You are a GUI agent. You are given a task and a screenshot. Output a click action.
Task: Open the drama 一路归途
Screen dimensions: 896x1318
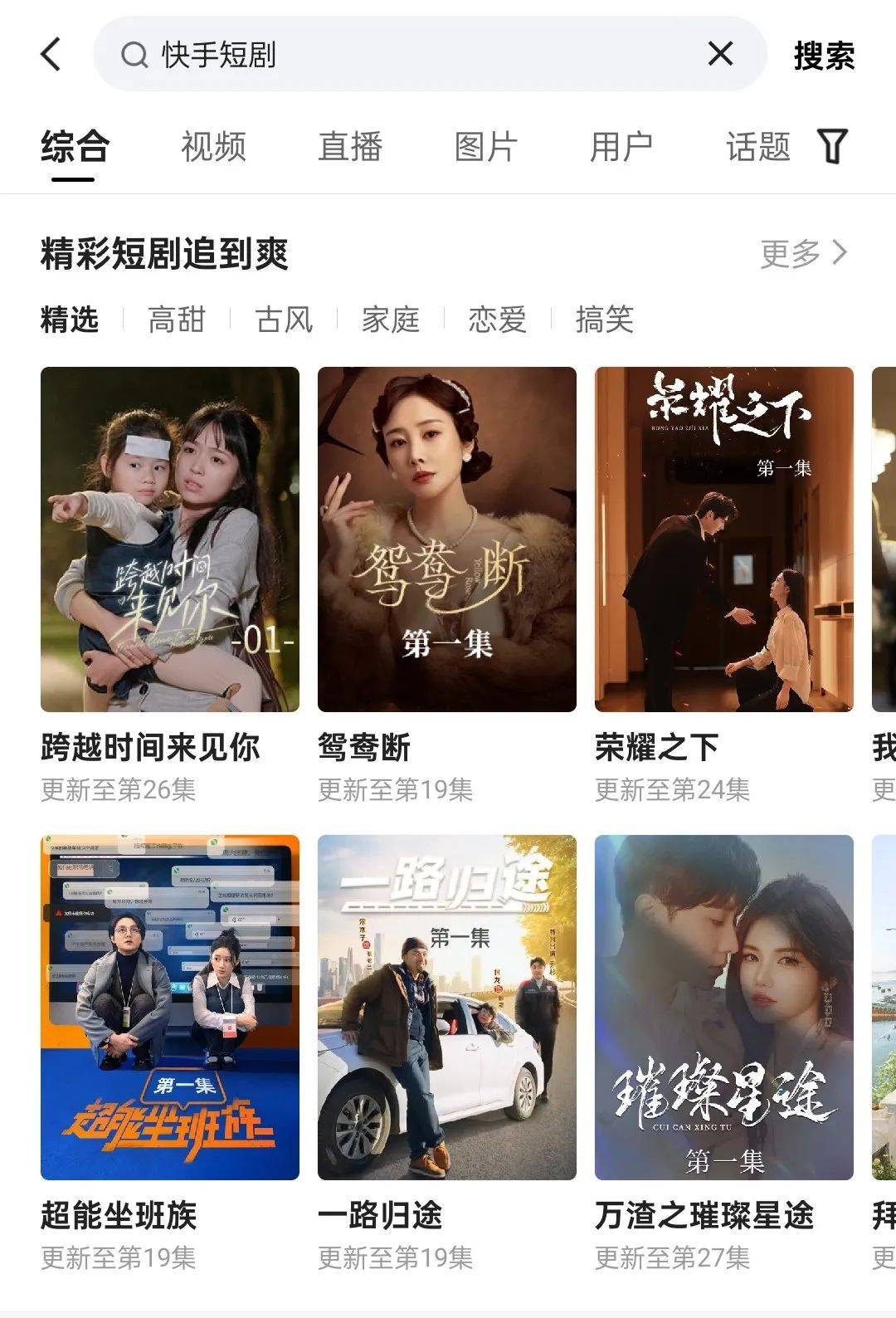tap(446, 1007)
